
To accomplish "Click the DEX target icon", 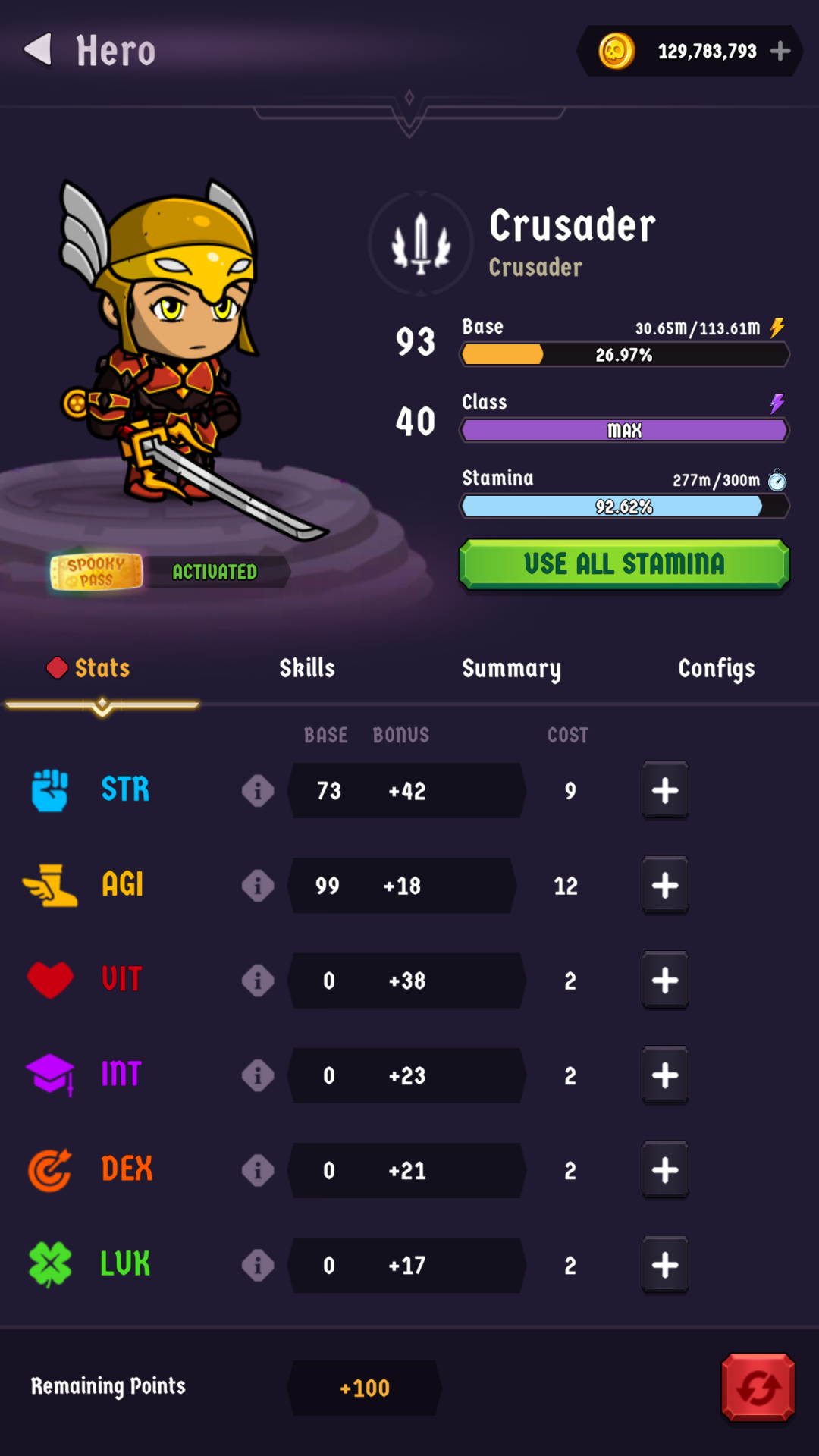I will click(49, 1169).
